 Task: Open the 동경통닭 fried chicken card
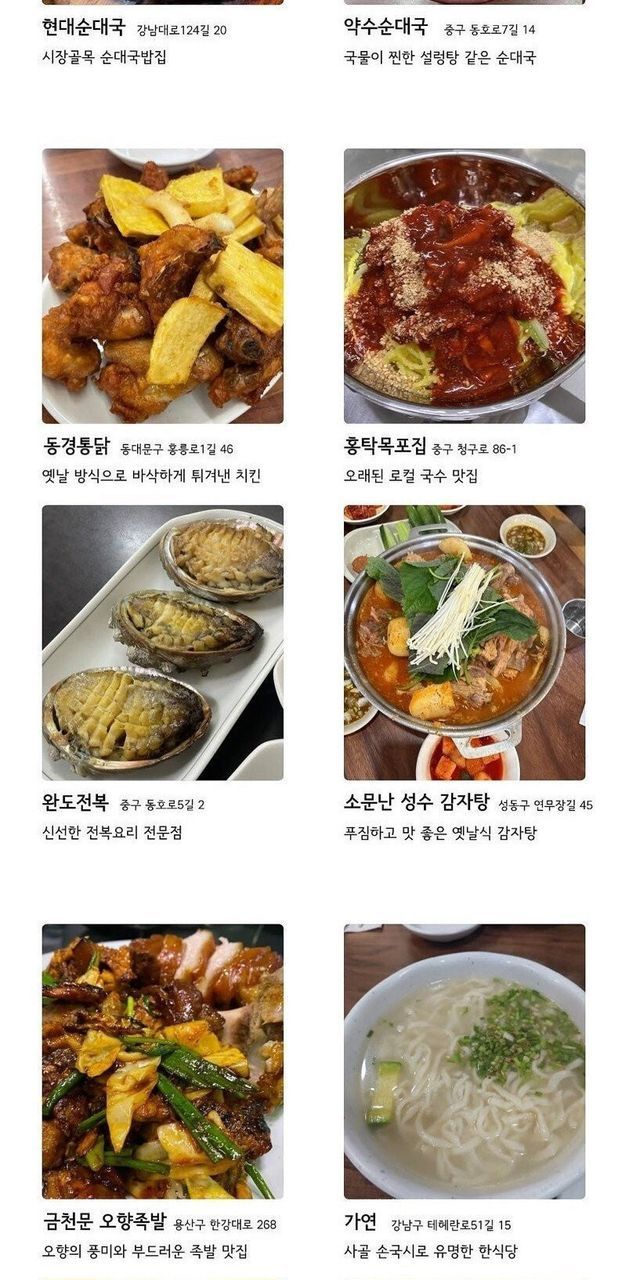point(162,286)
